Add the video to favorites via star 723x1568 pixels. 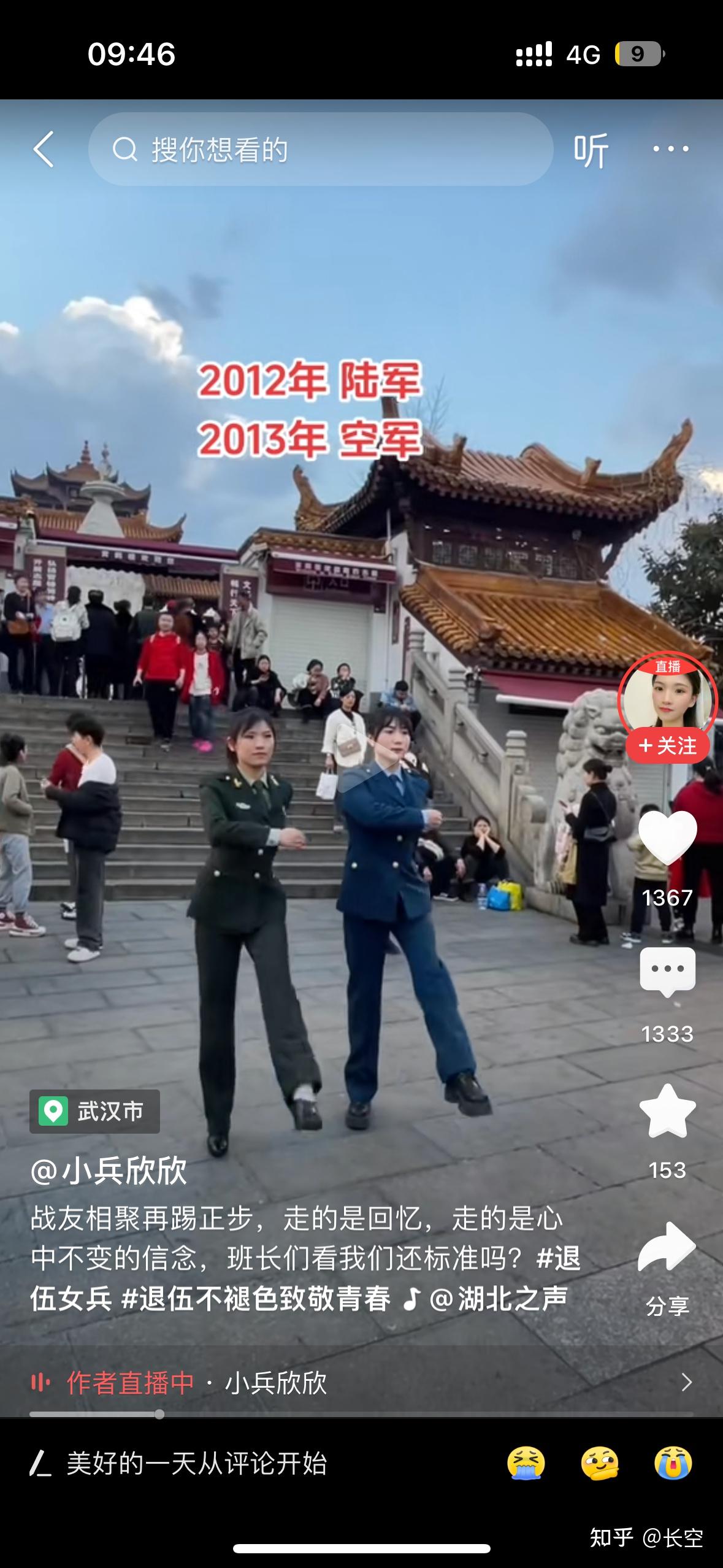667,1110
